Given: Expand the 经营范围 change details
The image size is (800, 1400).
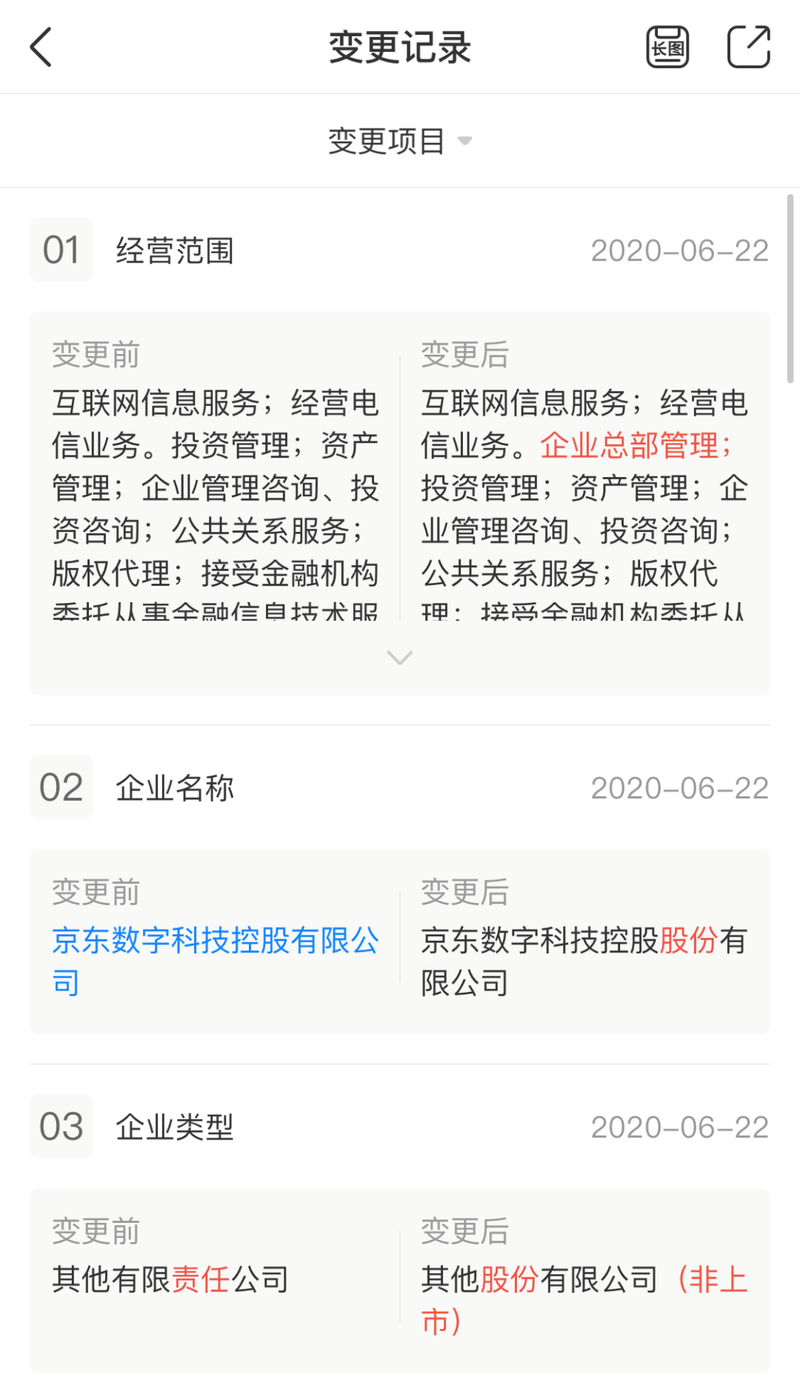Looking at the screenshot, I should click(x=400, y=658).
